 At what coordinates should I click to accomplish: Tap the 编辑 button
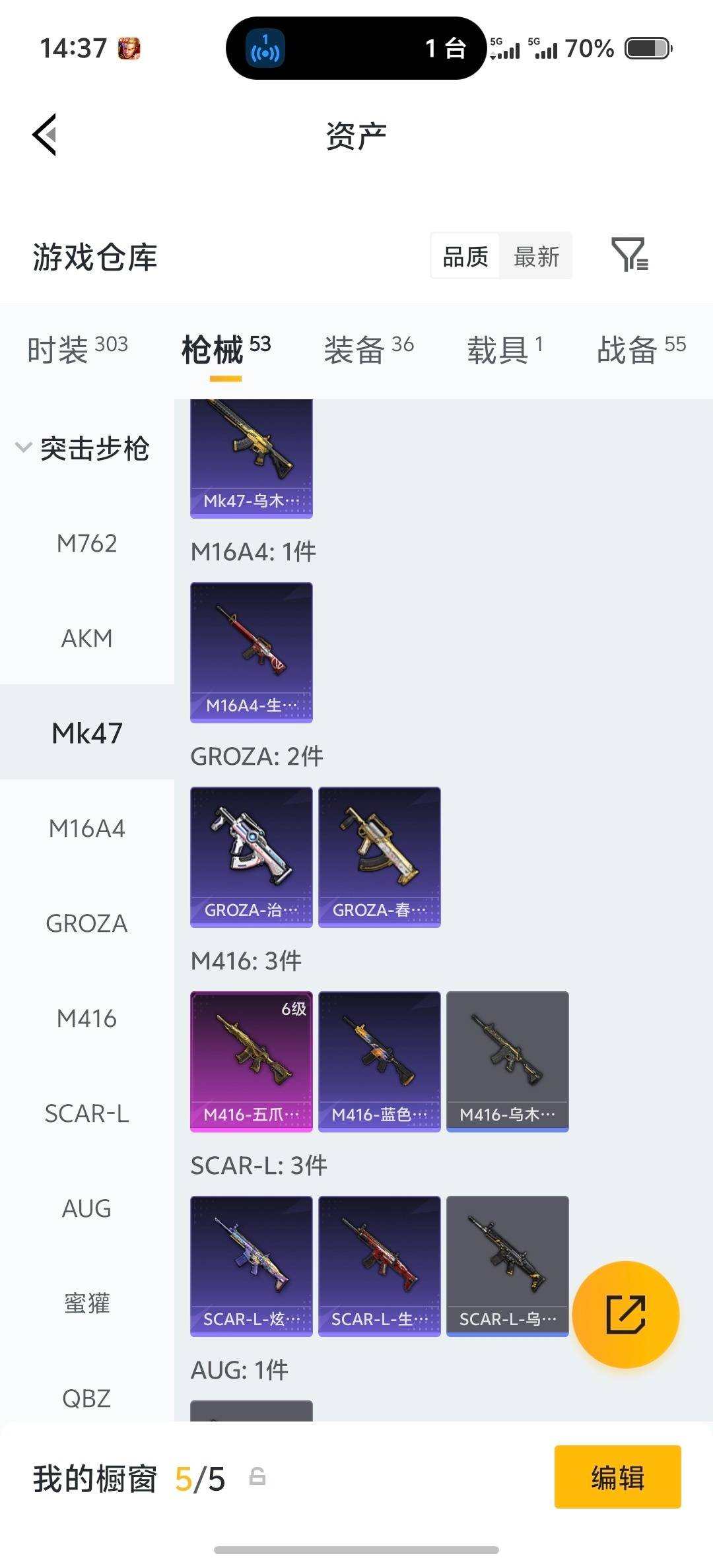pyautogui.click(x=617, y=1478)
